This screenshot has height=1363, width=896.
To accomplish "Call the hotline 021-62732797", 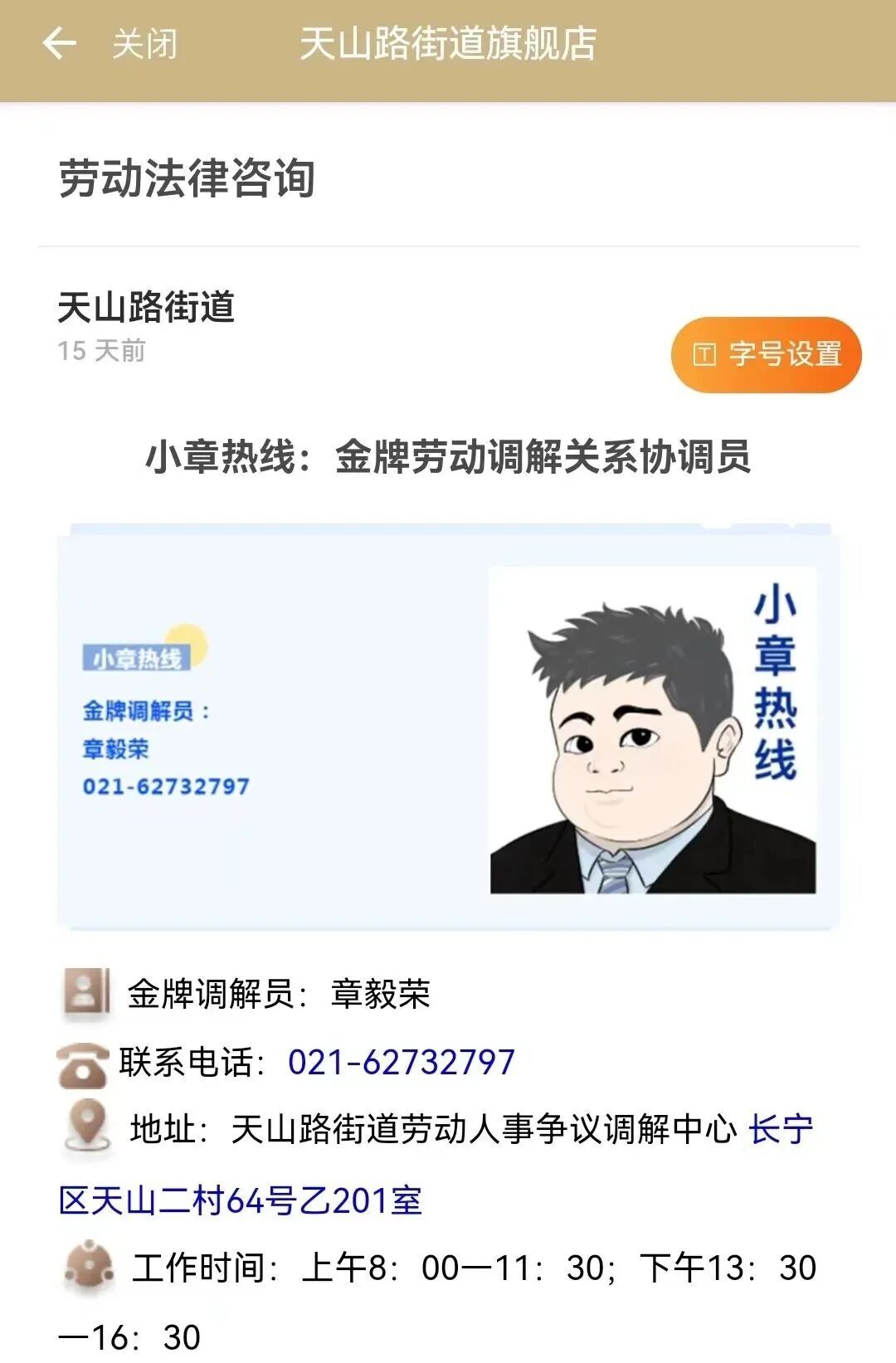I will click(x=402, y=1063).
